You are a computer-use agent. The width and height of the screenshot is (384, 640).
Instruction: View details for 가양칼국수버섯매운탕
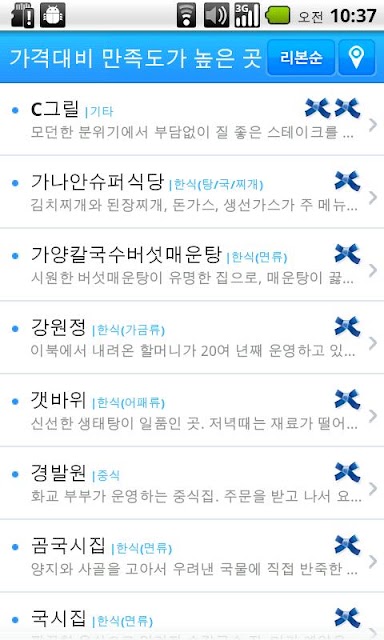(x=192, y=264)
